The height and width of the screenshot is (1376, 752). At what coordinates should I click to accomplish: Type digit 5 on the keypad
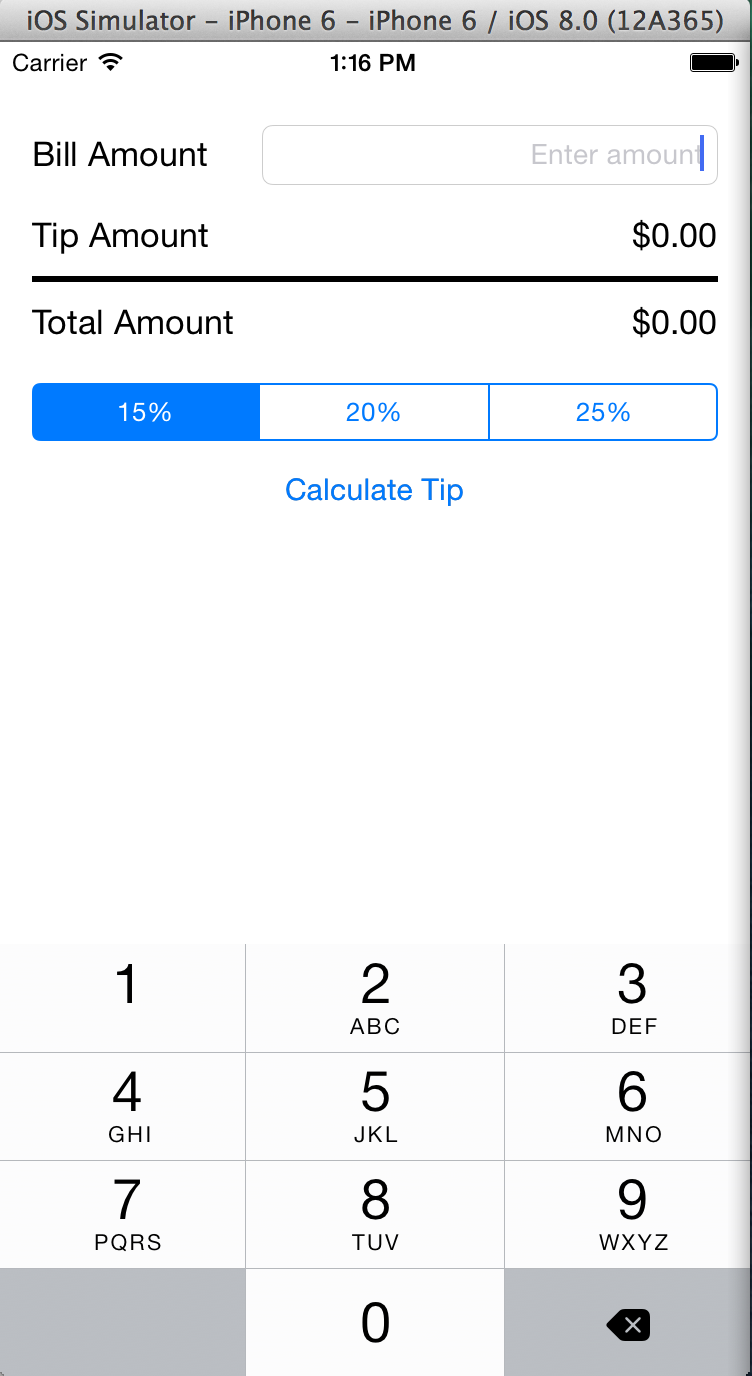(375, 1105)
